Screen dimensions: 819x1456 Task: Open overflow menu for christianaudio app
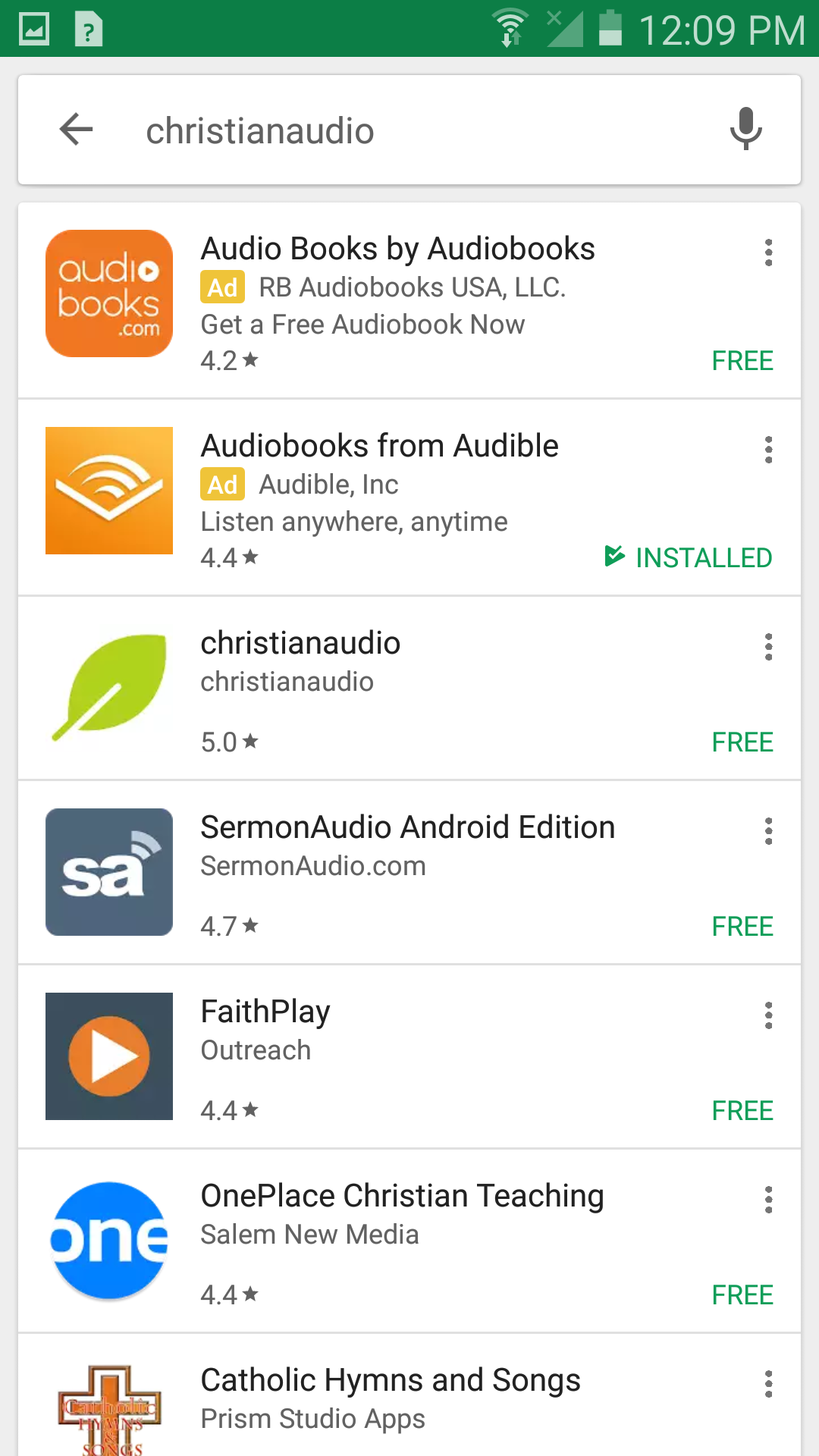click(769, 647)
